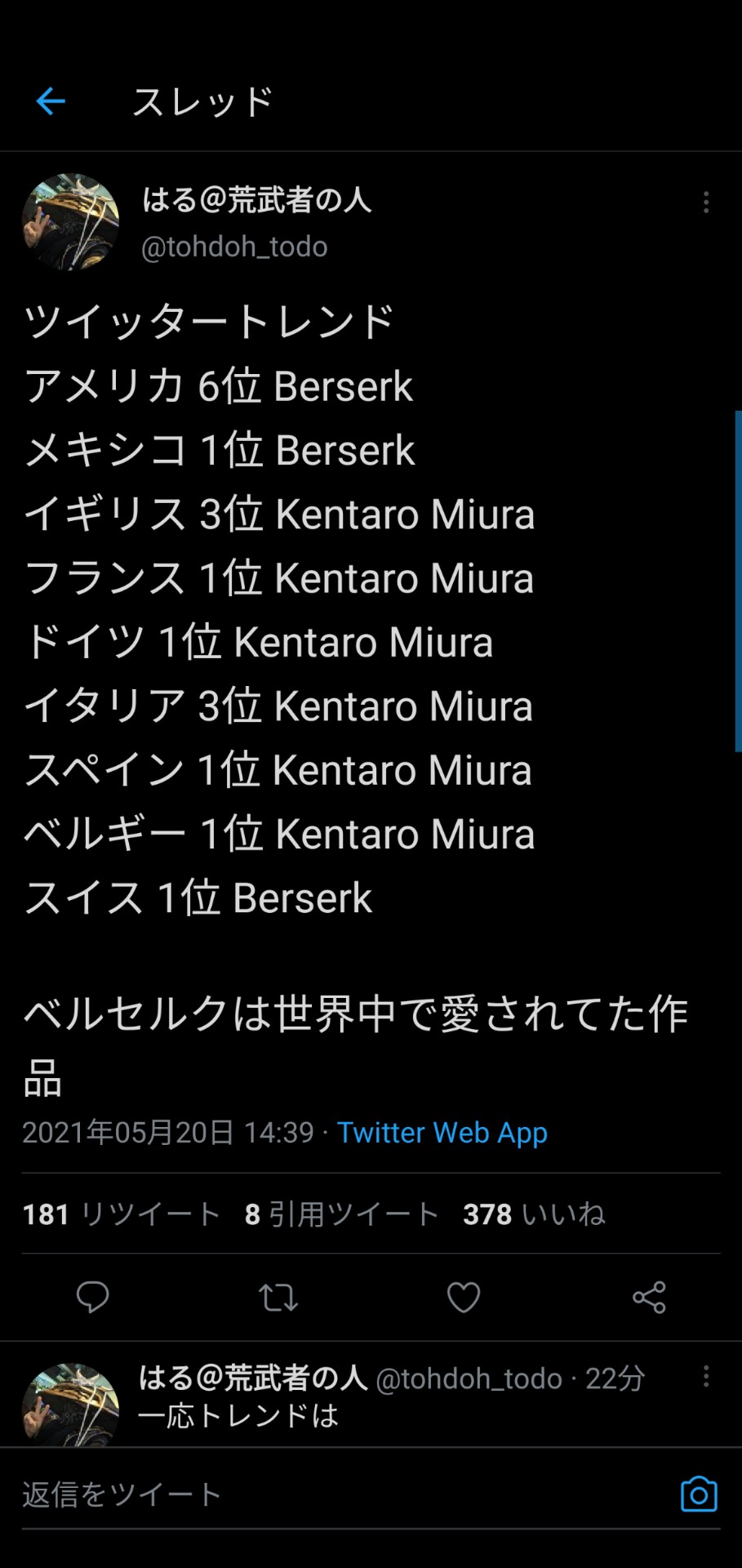Open overflow menu on main tweet
The width and height of the screenshot is (742, 1568).
pyautogui.click(x=706, y=203)
